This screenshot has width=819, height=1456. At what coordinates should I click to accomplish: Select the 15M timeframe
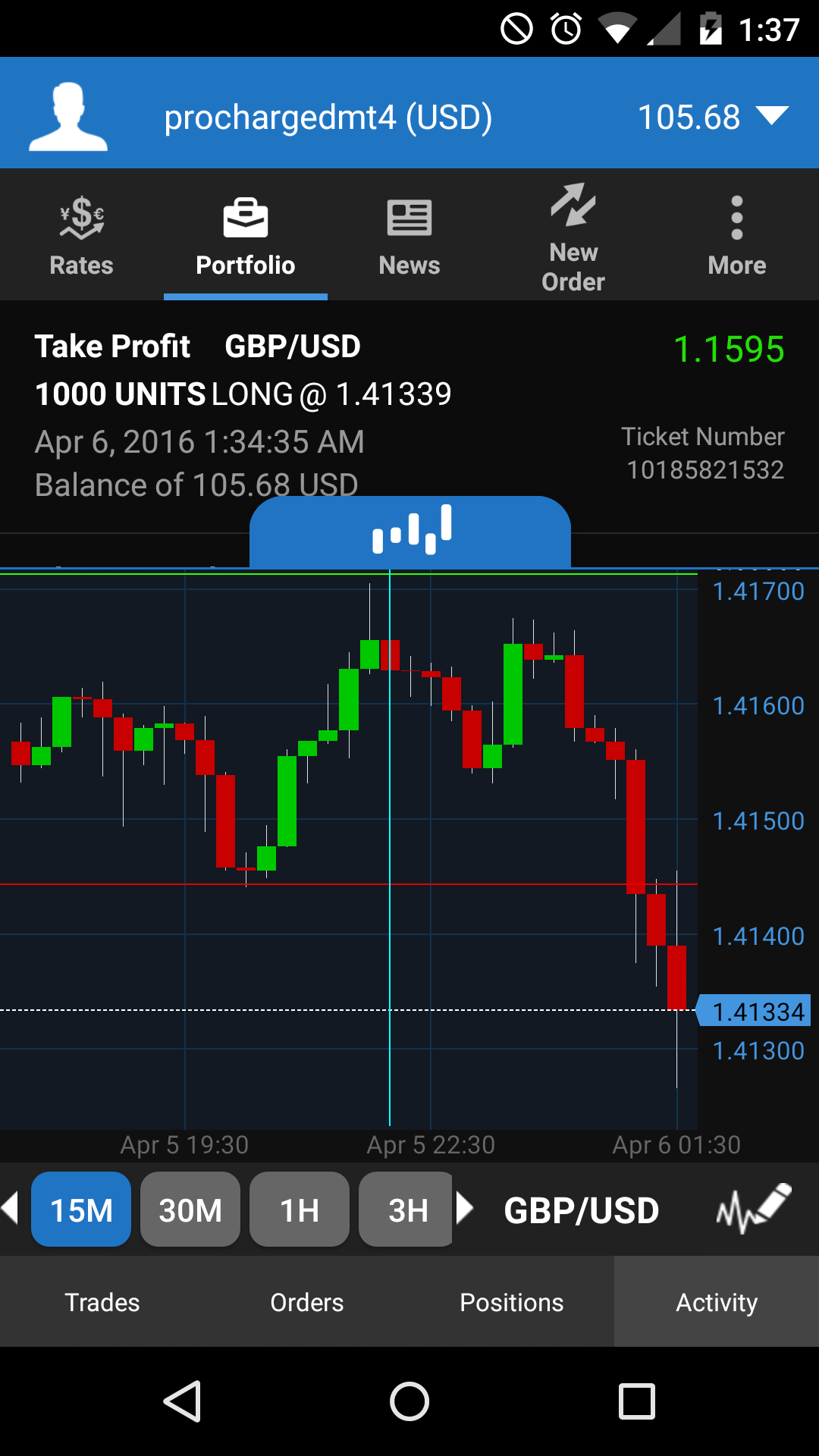click(x=81, y=1210)
